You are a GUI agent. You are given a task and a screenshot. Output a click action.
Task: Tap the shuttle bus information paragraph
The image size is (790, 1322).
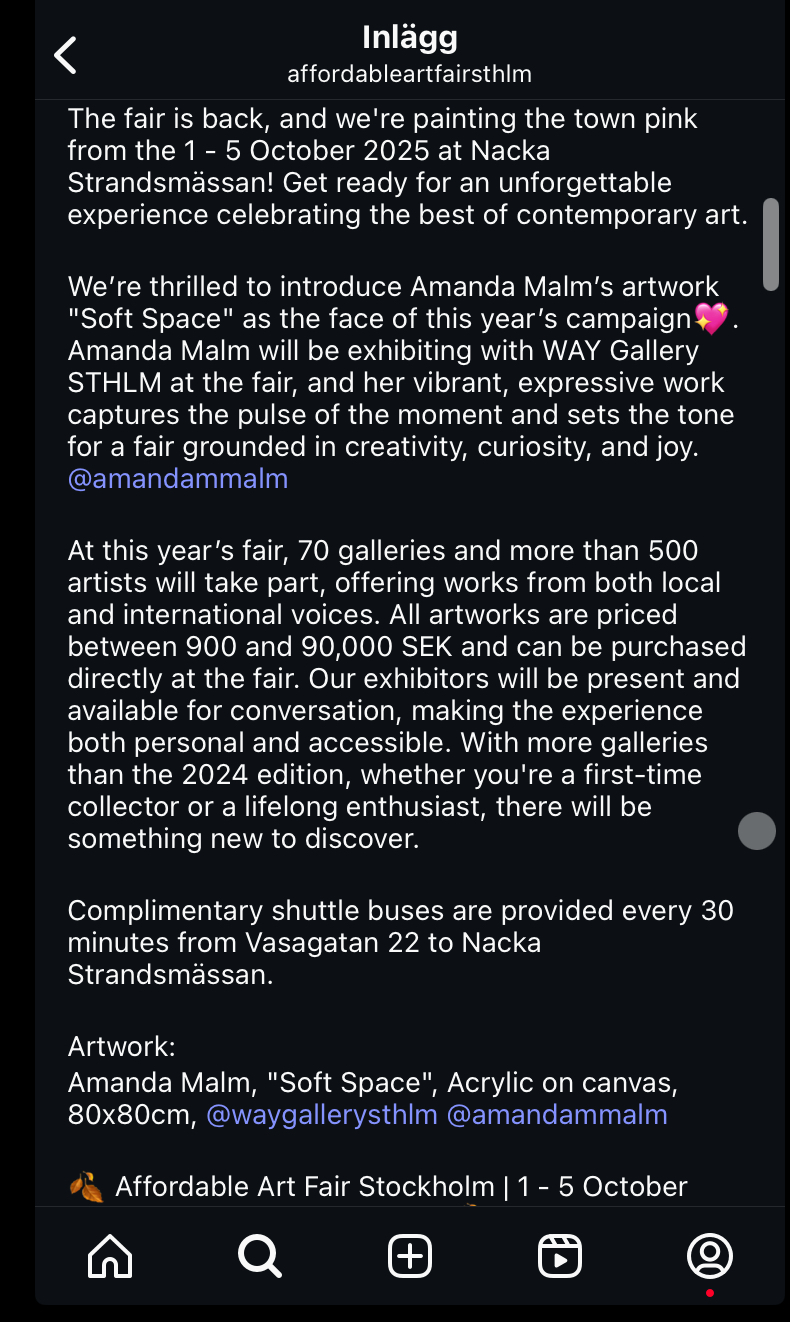400,942
